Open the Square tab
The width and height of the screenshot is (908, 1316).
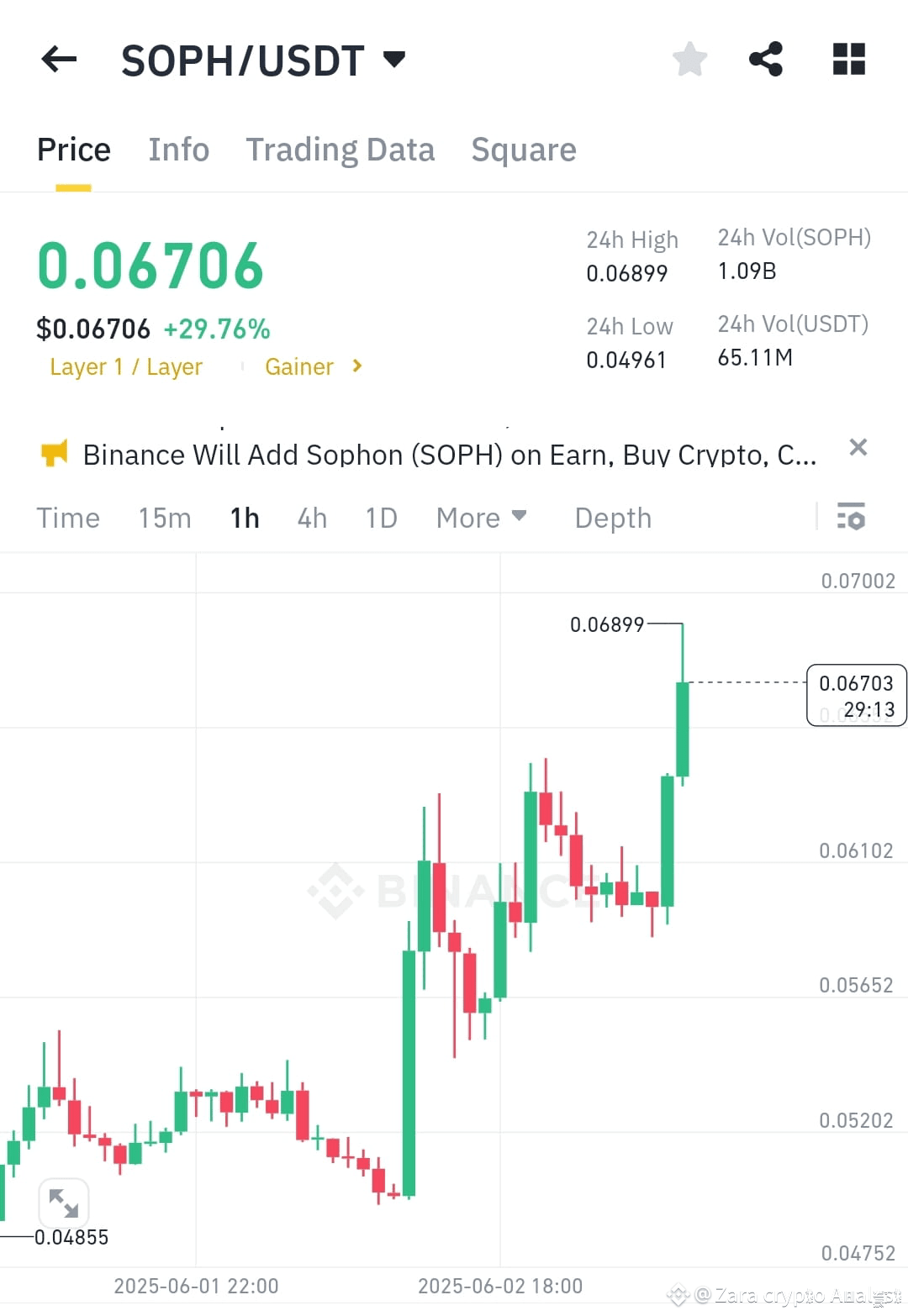[x=524, y=150]
